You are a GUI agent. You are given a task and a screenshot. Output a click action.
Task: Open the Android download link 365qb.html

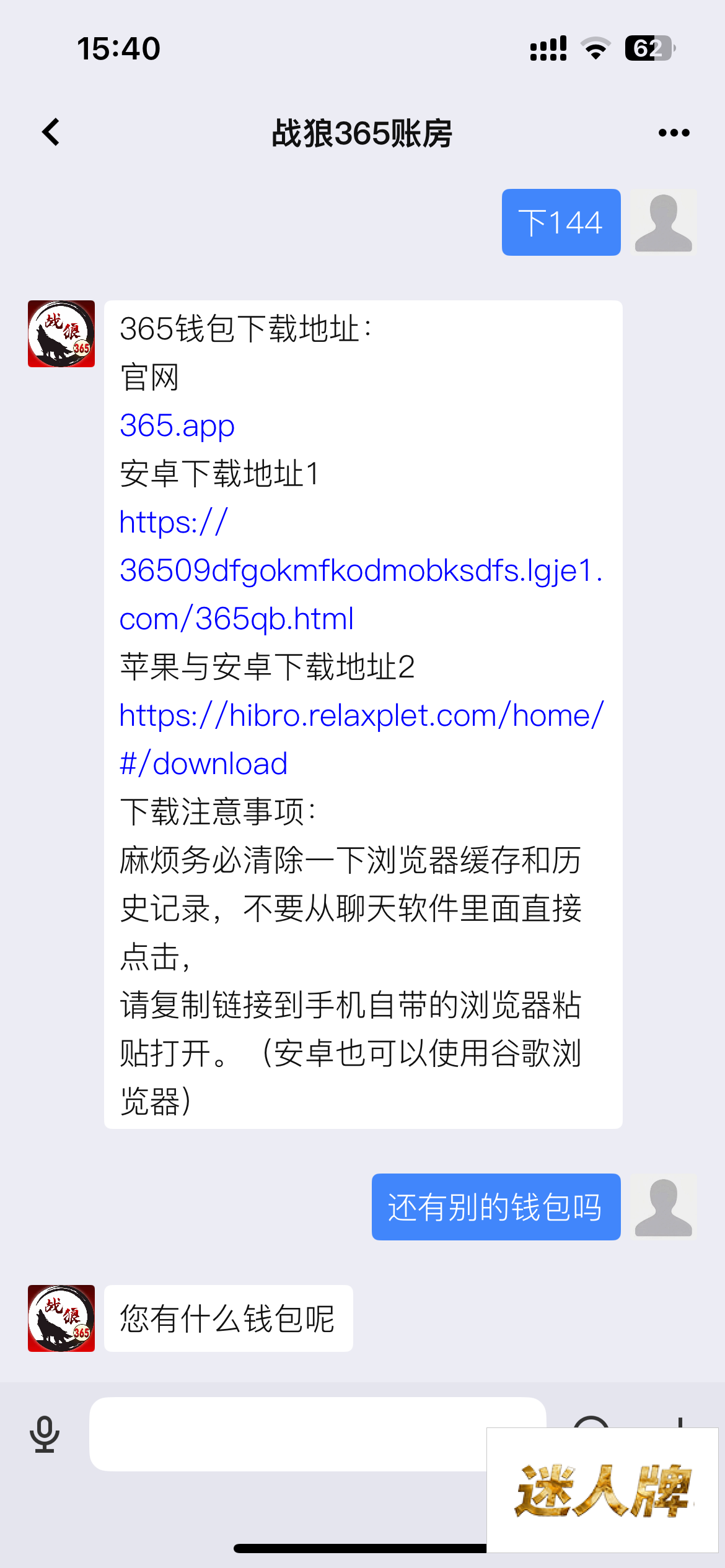coord(359,570)
